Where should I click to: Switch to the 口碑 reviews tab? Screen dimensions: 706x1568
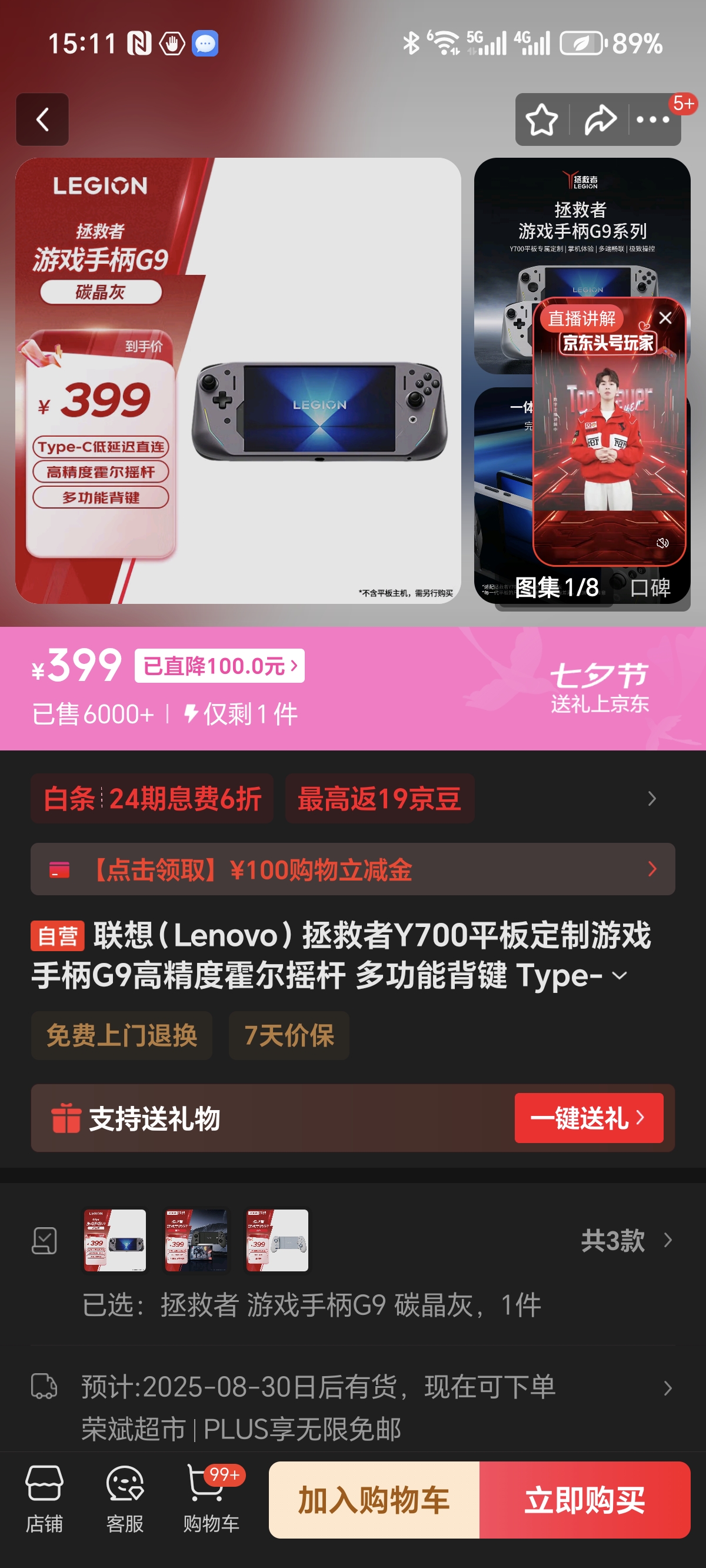650,587
